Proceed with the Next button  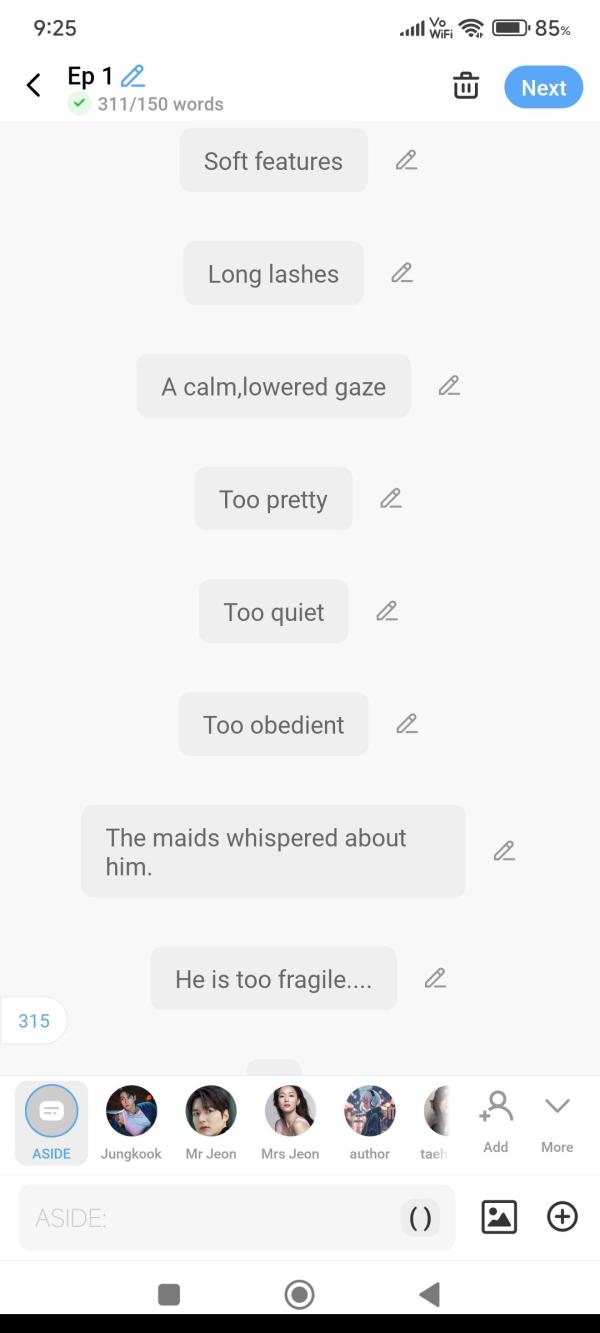click(x=543, y=87)
